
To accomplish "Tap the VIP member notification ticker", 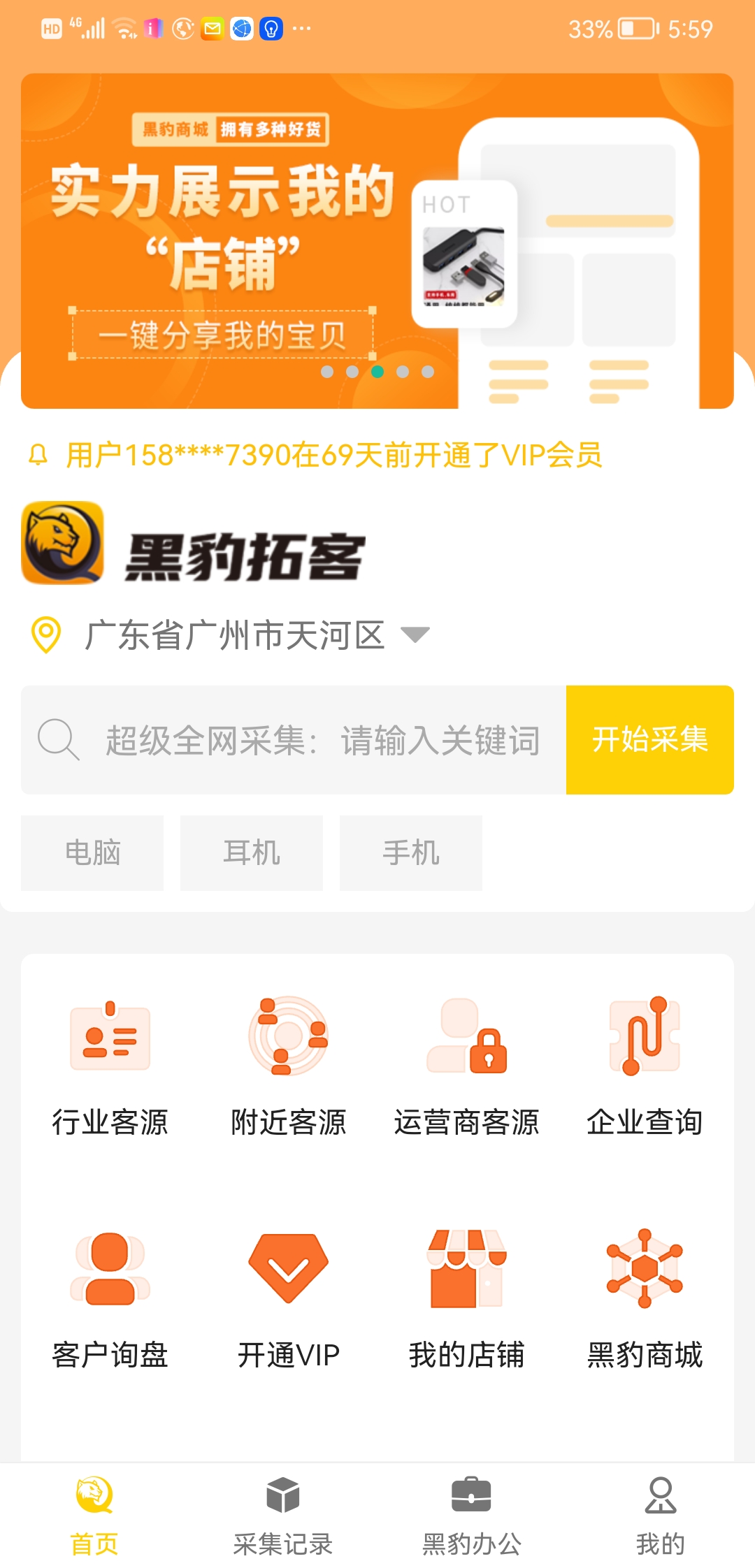I will click(334, 455).
